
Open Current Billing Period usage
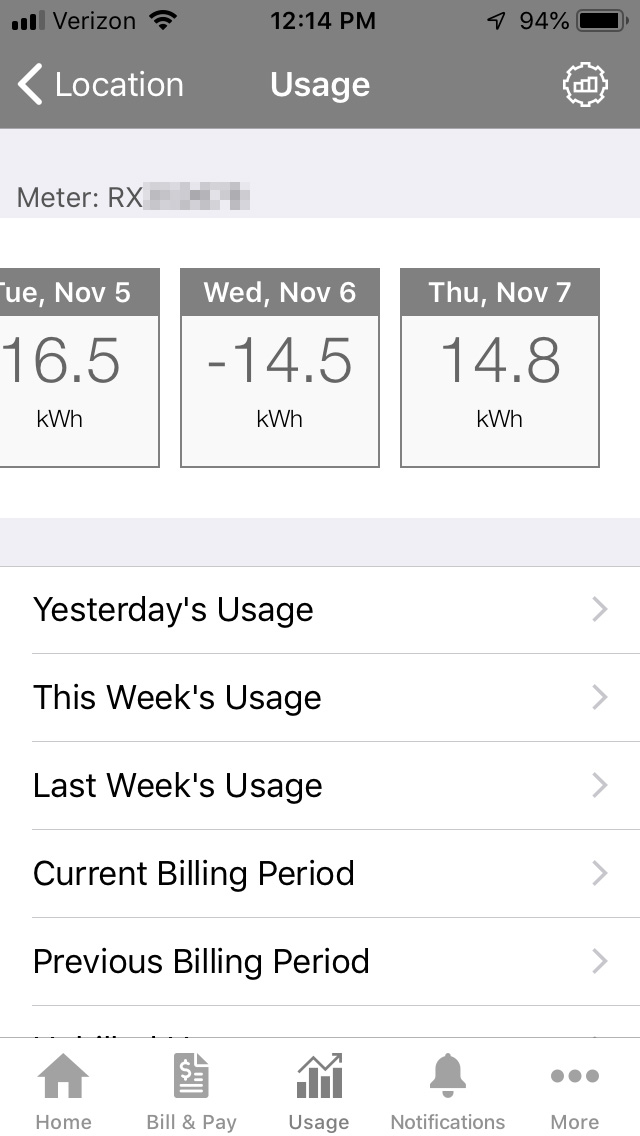pyautogui.click(x=320, y=874)
